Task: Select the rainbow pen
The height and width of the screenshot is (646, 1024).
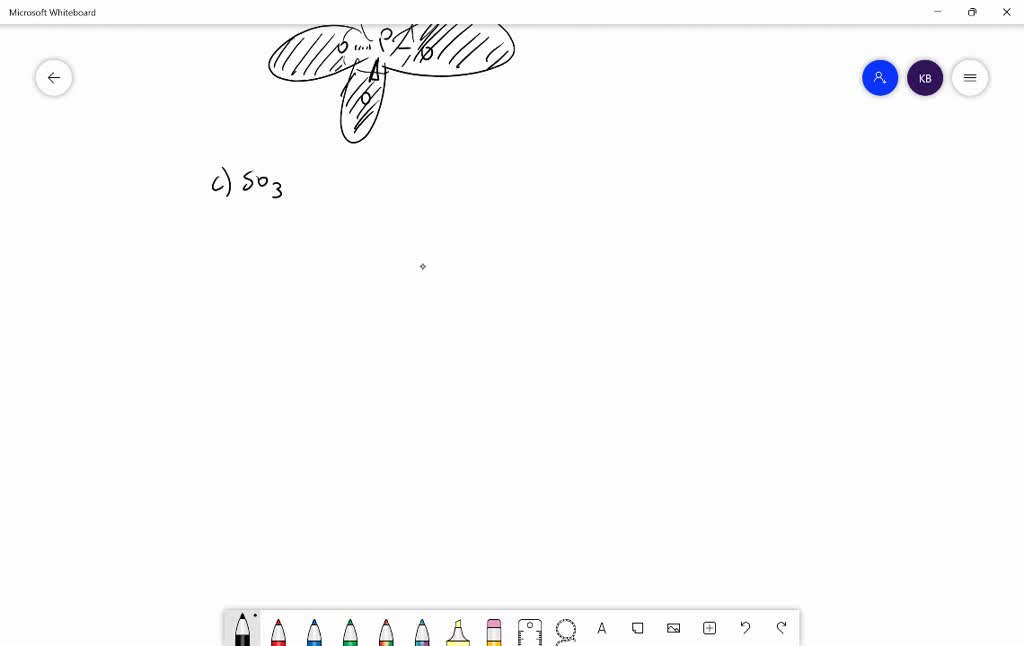Action: pyautogui.click(x=386, y=631)
